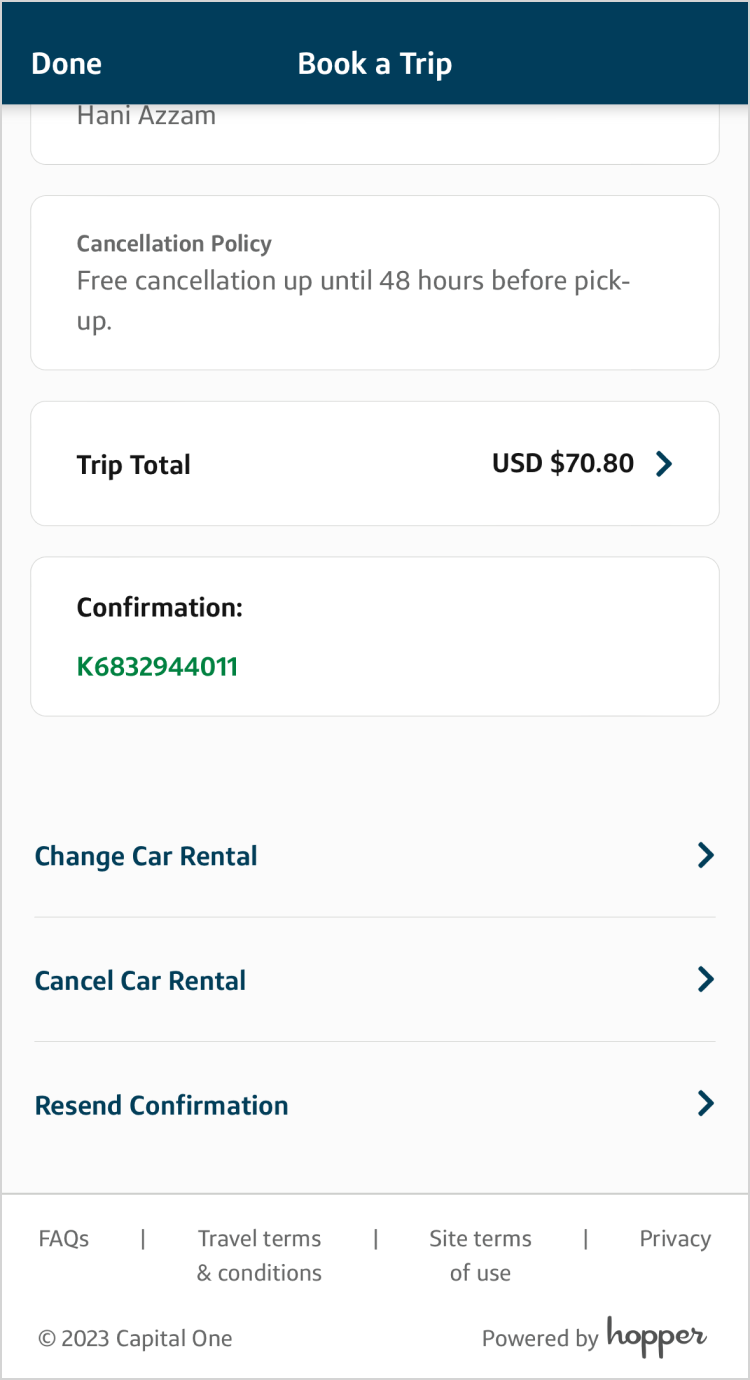
Task: Tap Done to close Book a Trip
Action: click(x=66, y=63)
